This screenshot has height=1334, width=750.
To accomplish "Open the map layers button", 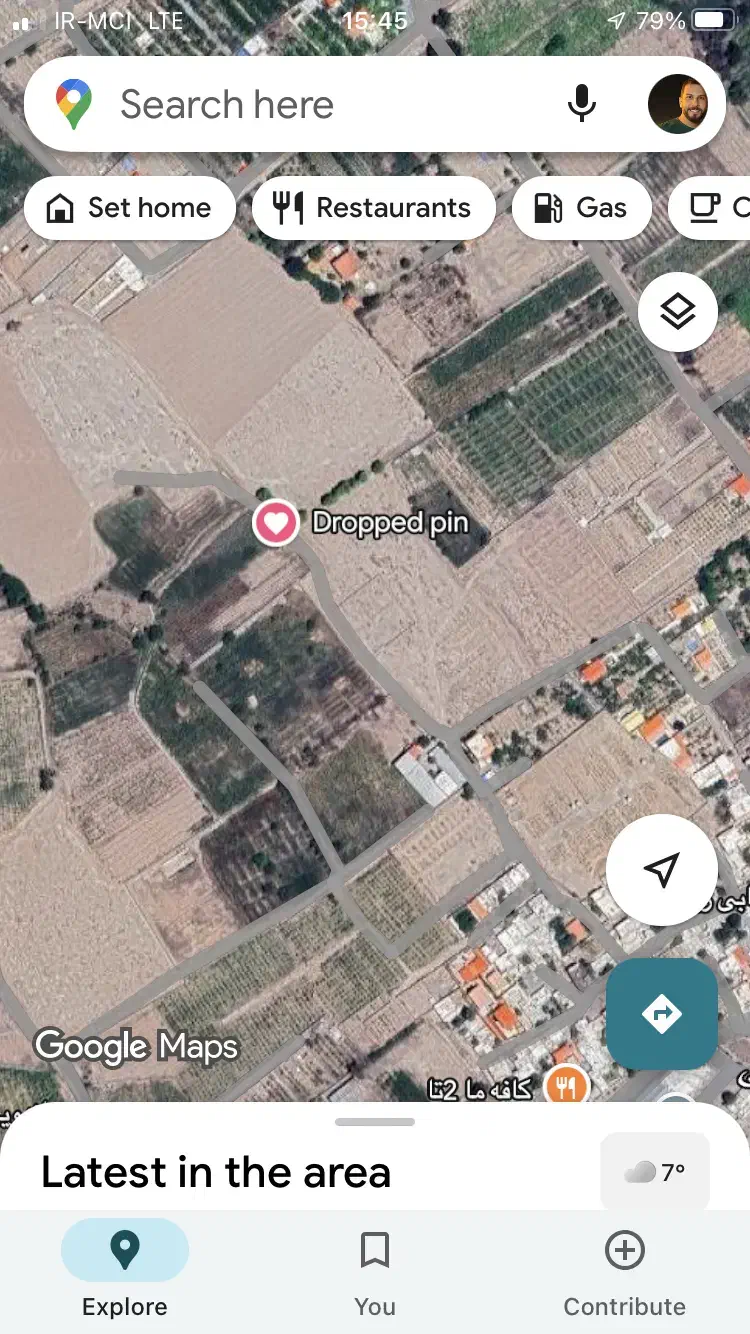I will [677, 313].
